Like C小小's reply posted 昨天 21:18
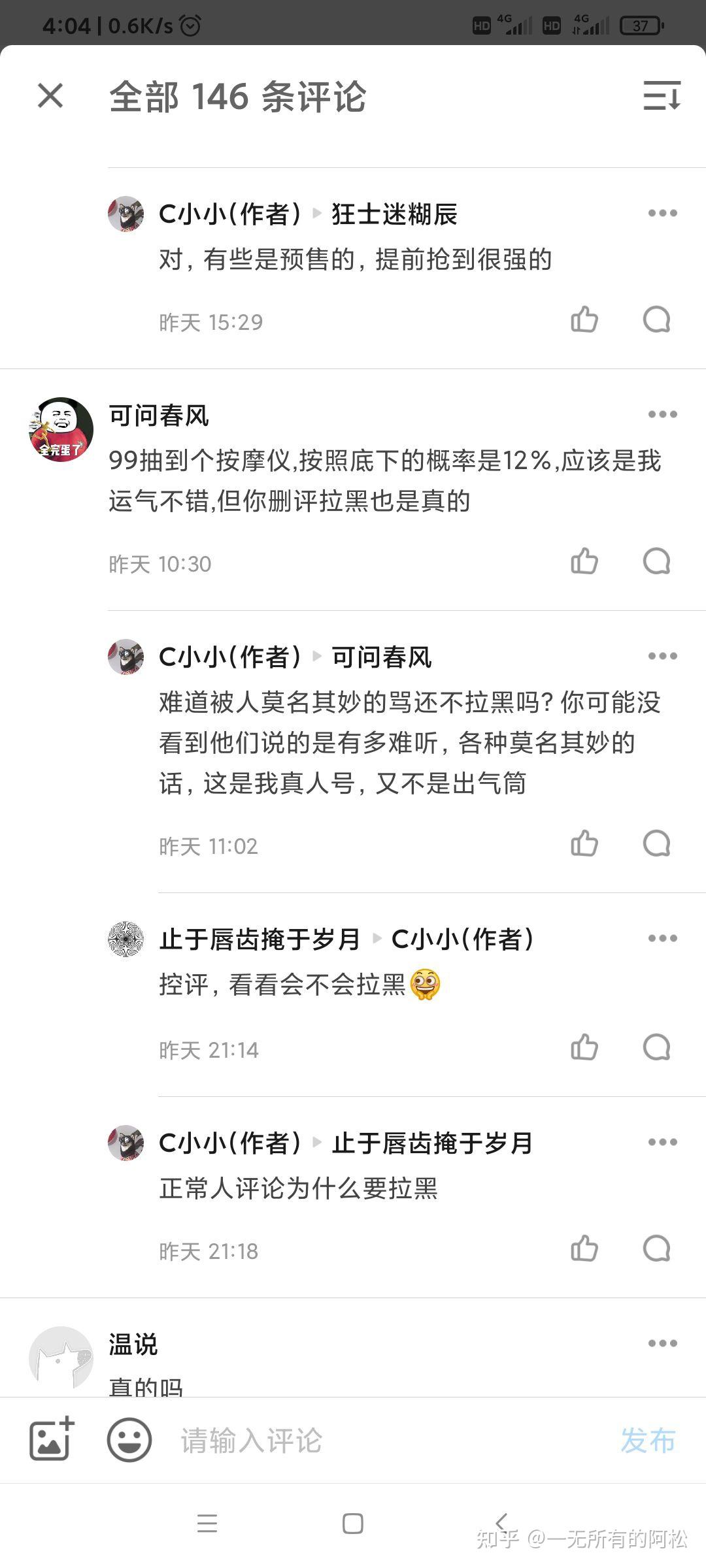The height and width of the screenshot is (1568, 706). 584,1249
